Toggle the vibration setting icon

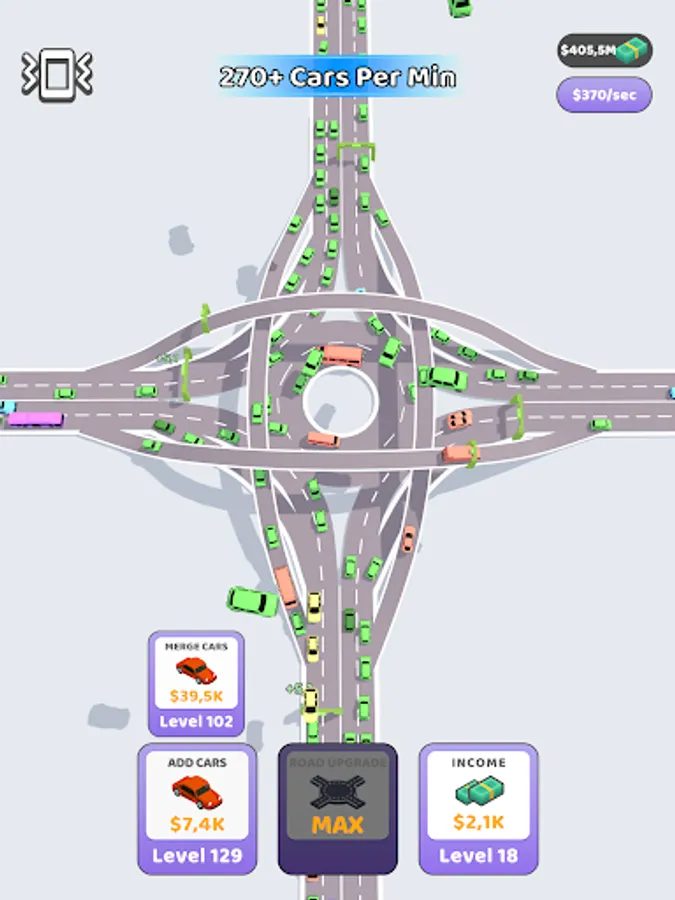coord(57,75)
